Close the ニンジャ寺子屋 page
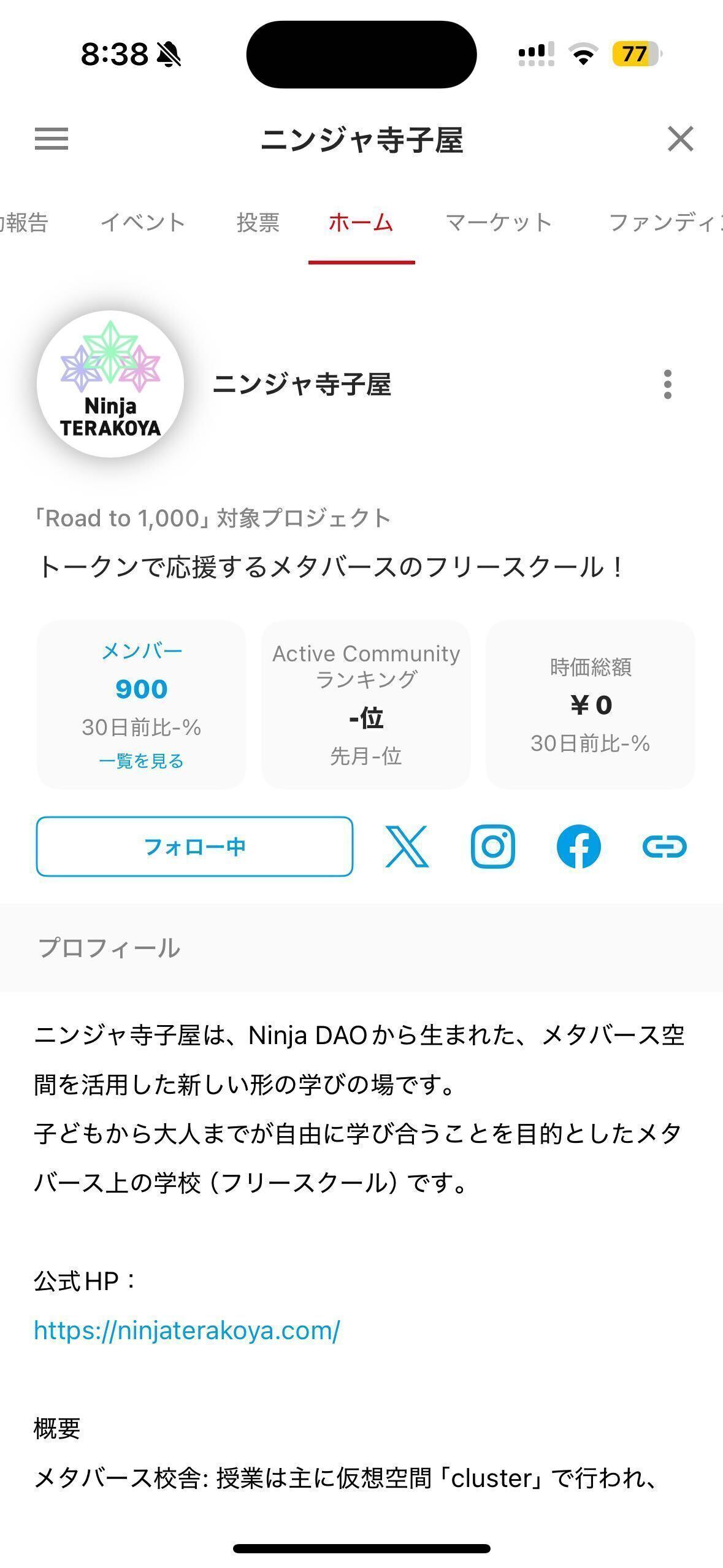 (x=681, y=139)
